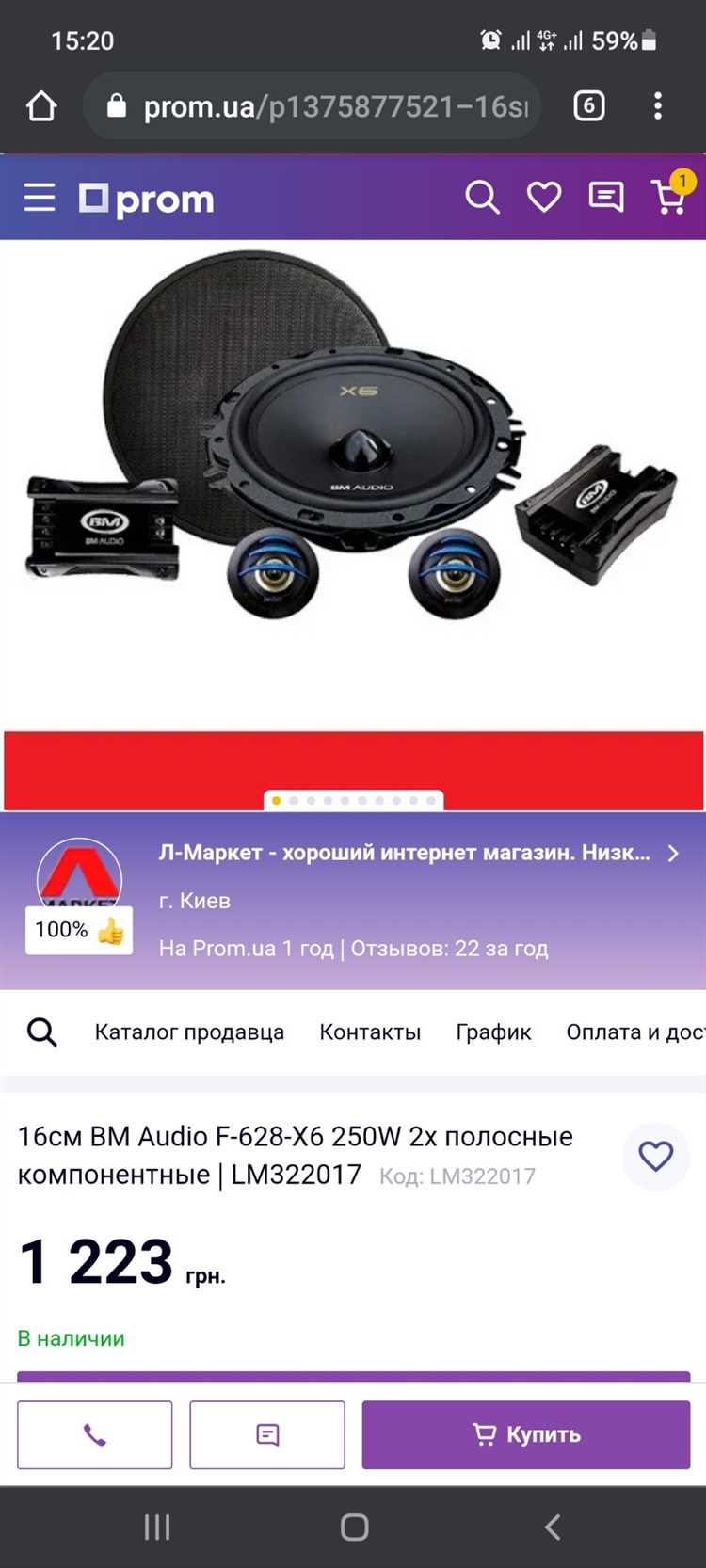Switch to the График tab
Image resolution: width=706 pixels, height=1568 pixels.
(493, 1032)
